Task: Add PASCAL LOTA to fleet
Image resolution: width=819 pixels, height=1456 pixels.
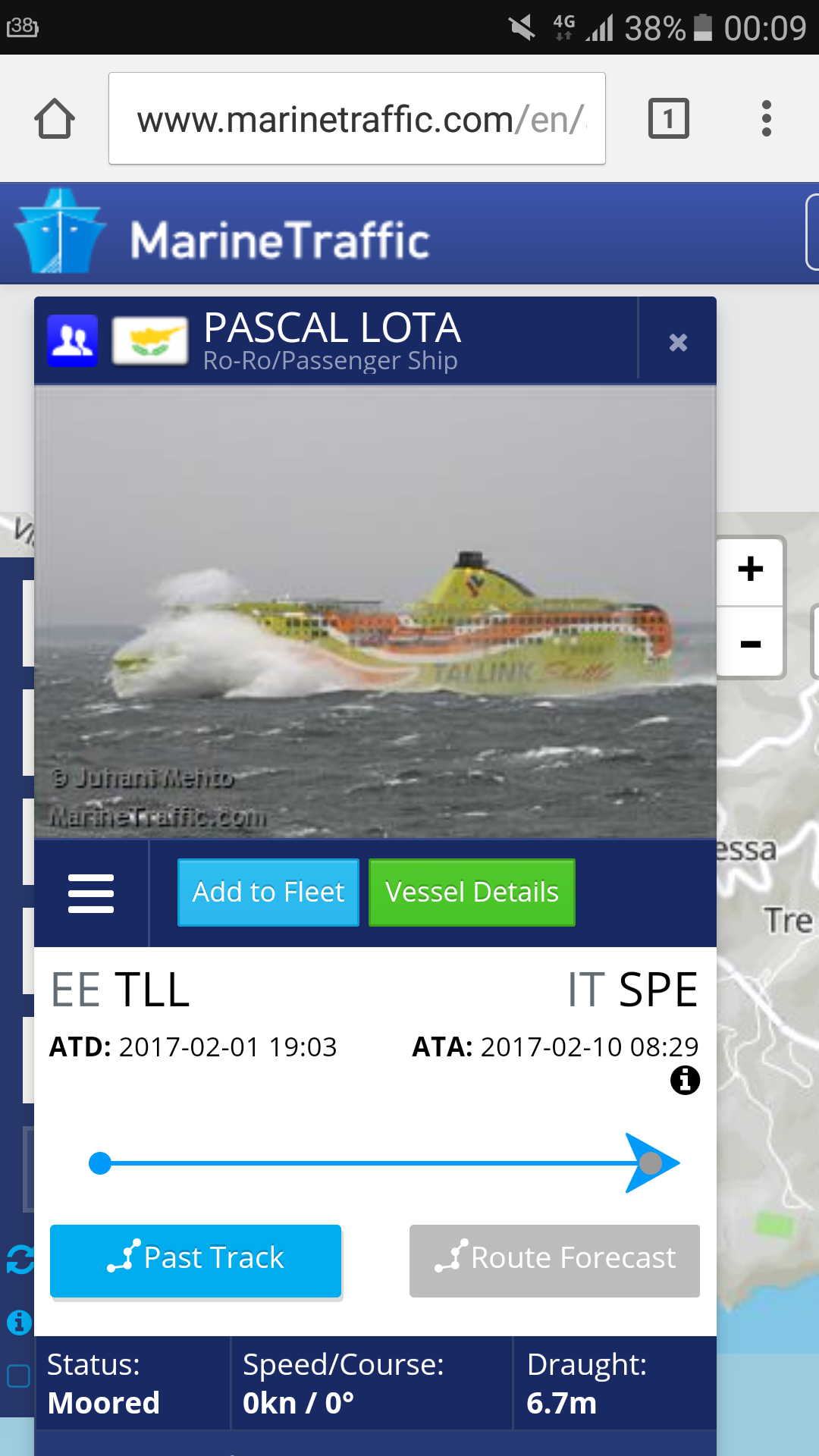Action: point(268,893)
